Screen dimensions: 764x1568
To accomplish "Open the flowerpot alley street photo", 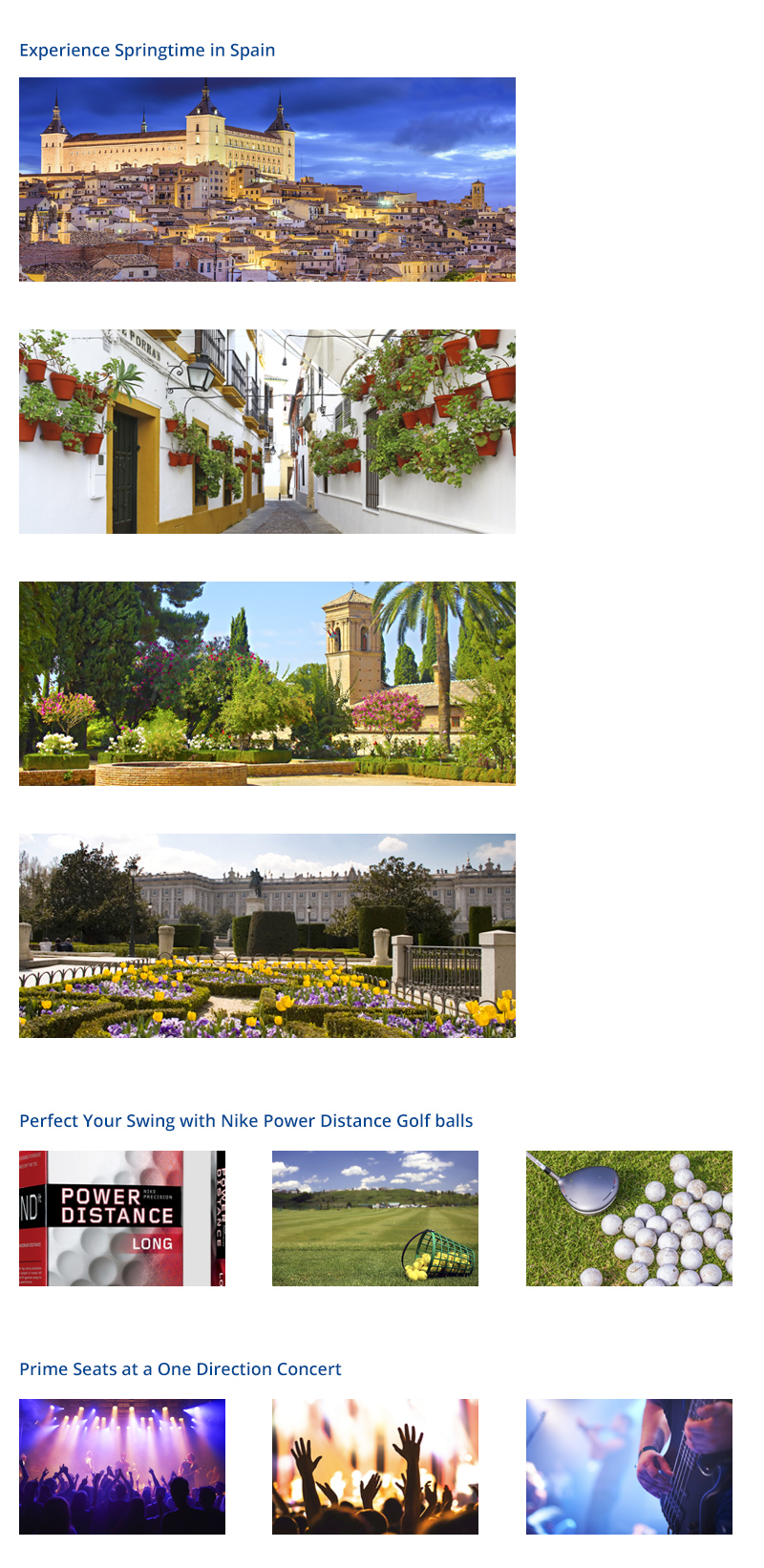I will click(x=267, y=432).
